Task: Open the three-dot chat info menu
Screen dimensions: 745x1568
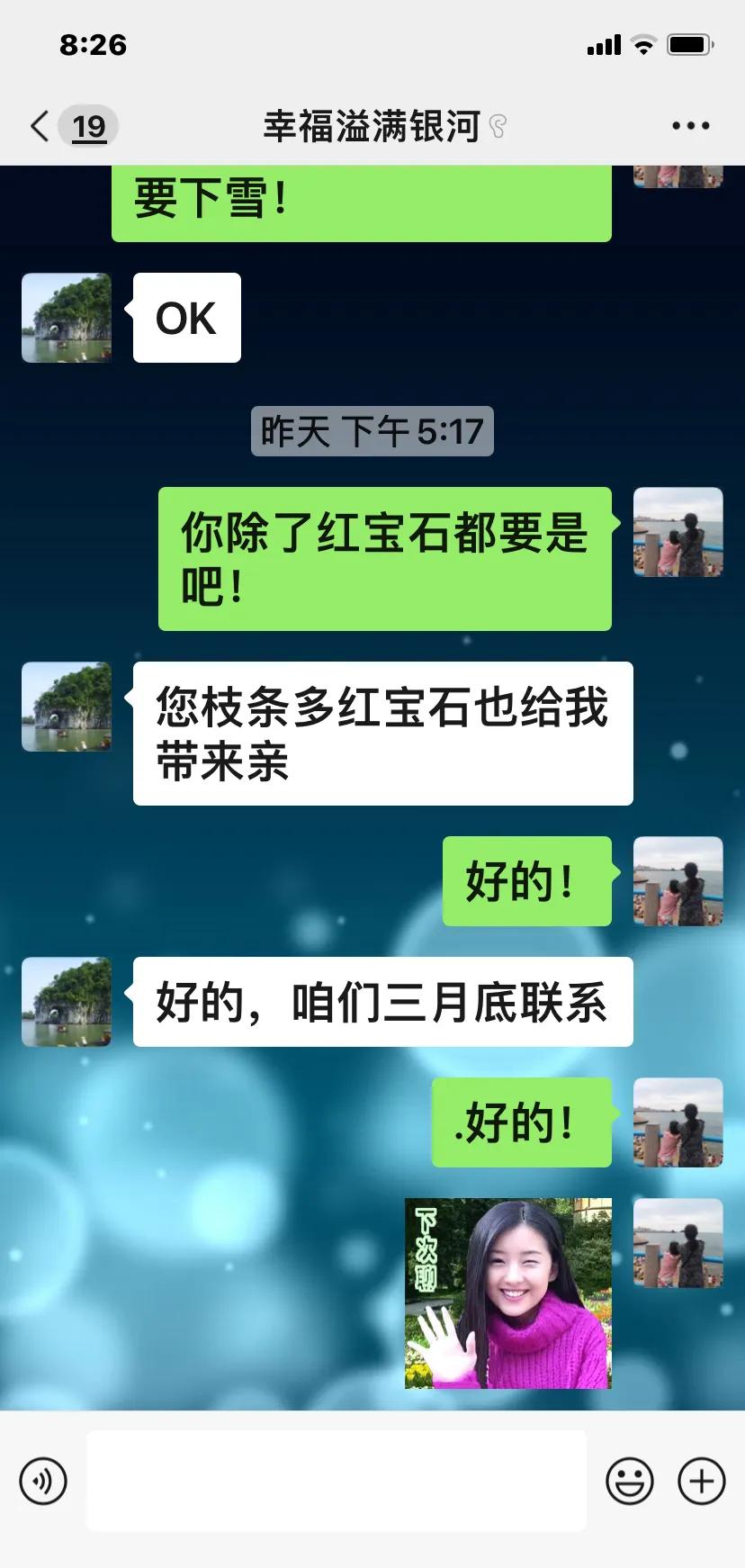Action: pos(690,126)
